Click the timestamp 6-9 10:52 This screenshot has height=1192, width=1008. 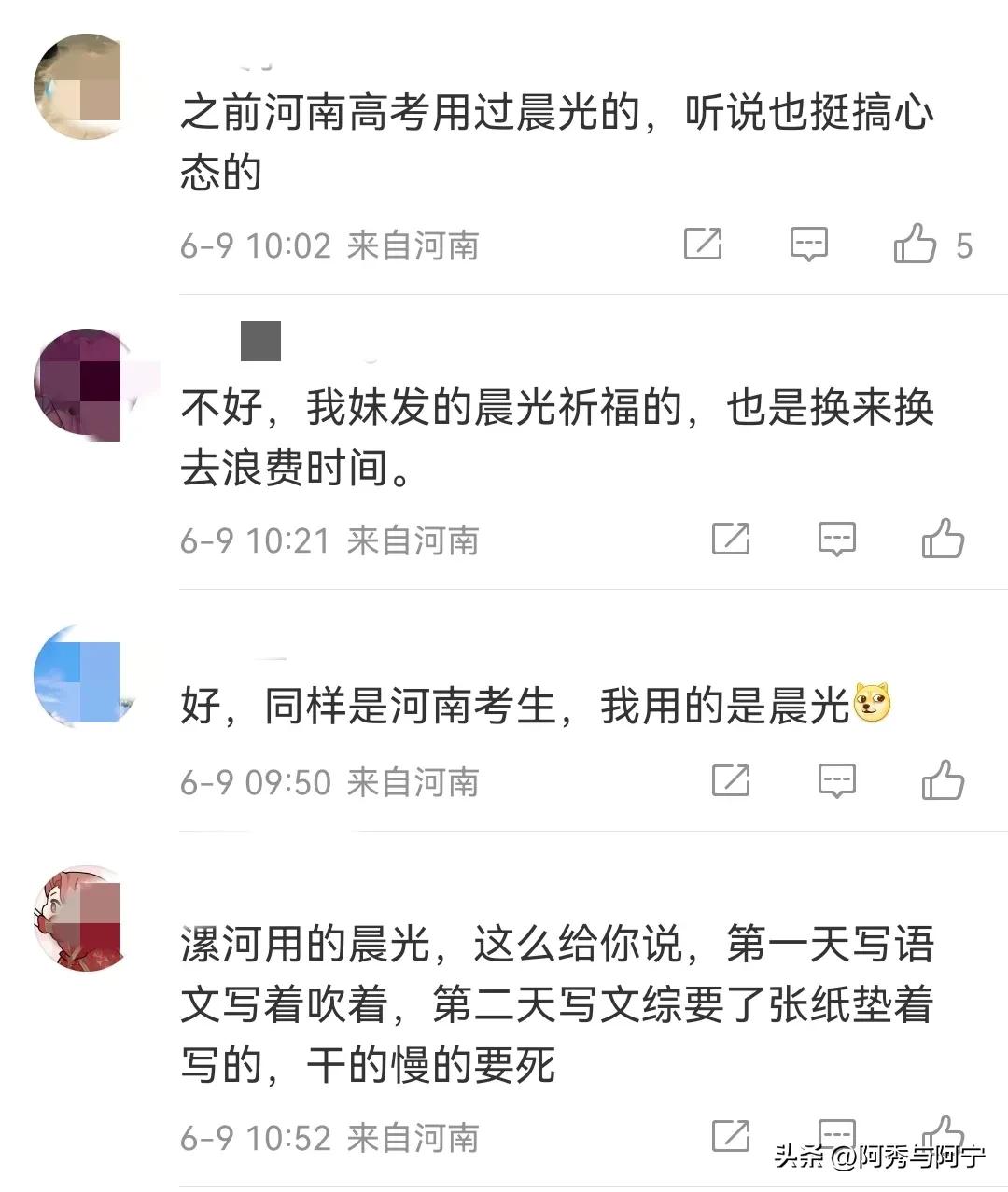(x=254, y=1137)
